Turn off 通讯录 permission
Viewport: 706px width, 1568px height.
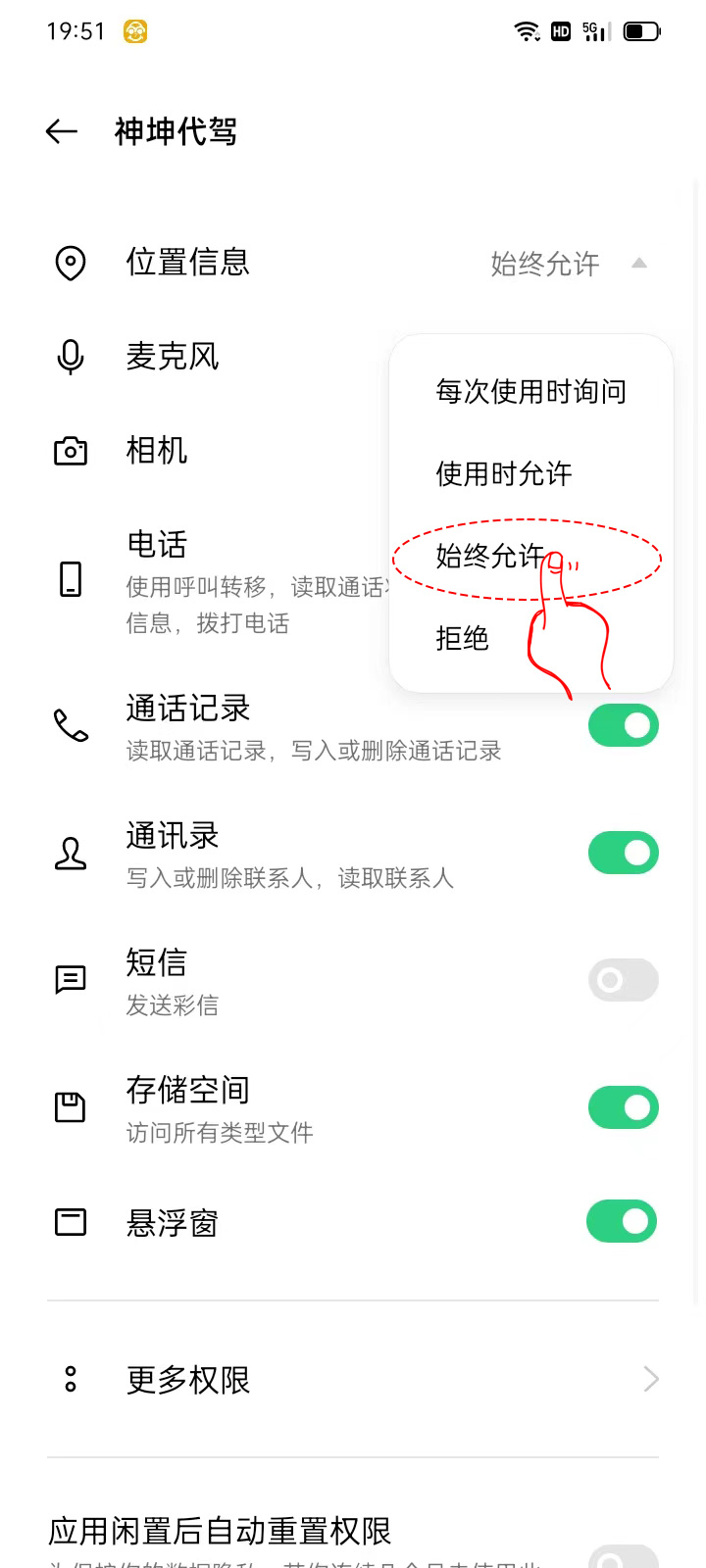623,853
